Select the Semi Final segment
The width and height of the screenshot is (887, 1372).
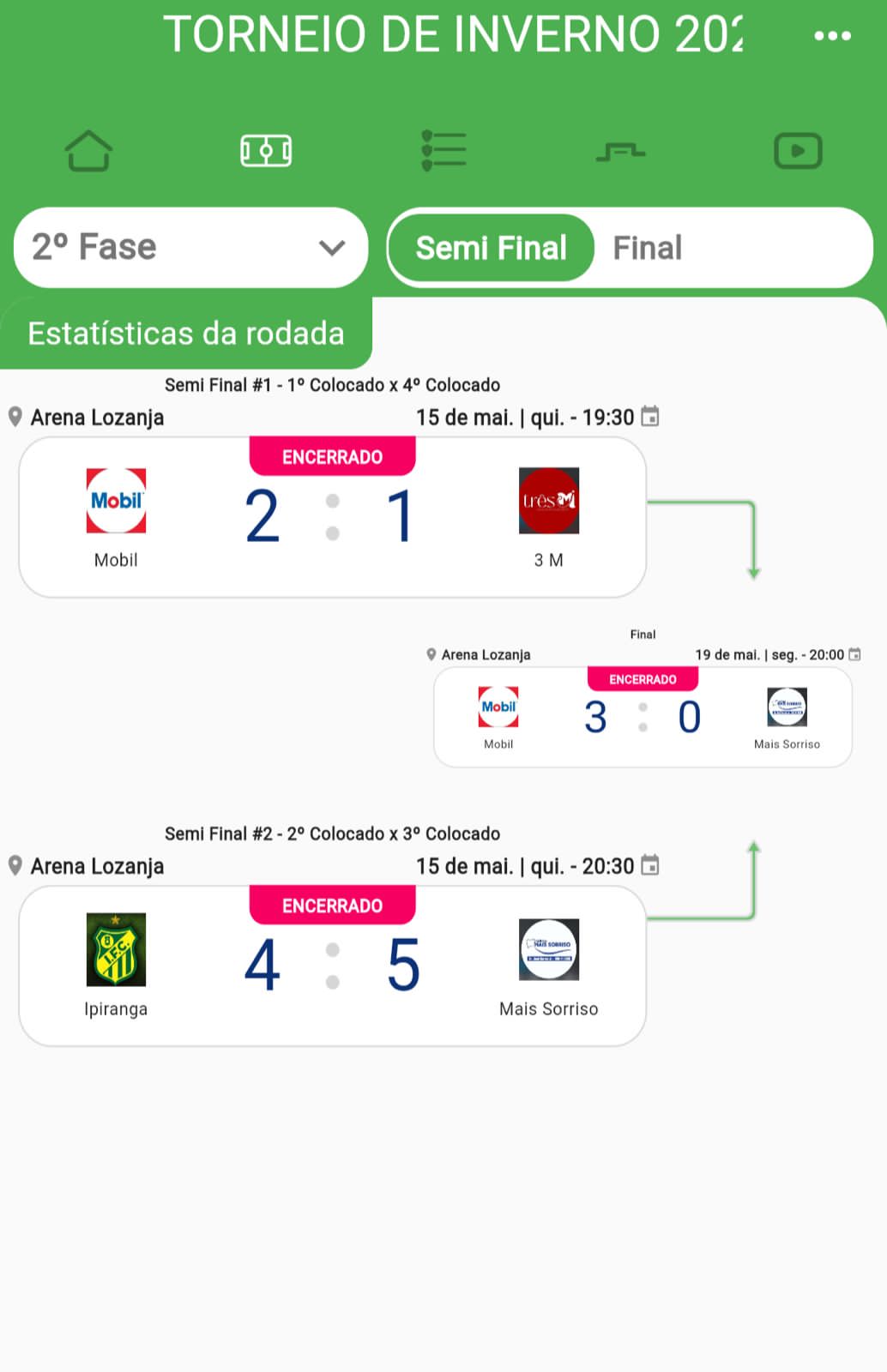pos(491,248)
